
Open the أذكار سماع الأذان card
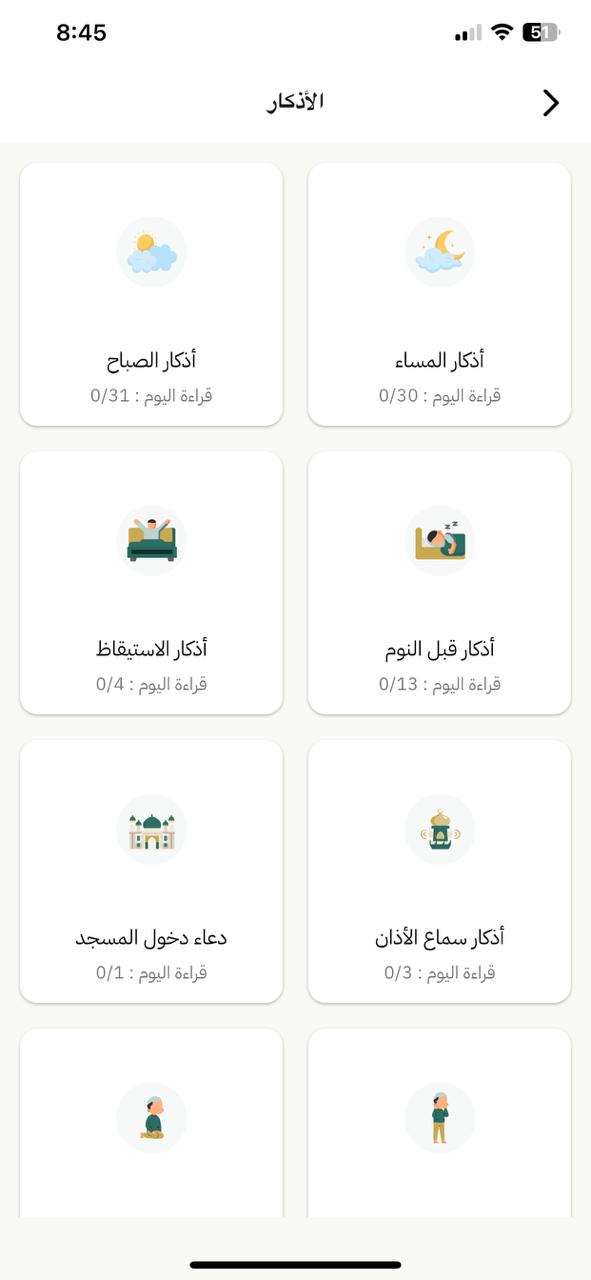[439, 872]
